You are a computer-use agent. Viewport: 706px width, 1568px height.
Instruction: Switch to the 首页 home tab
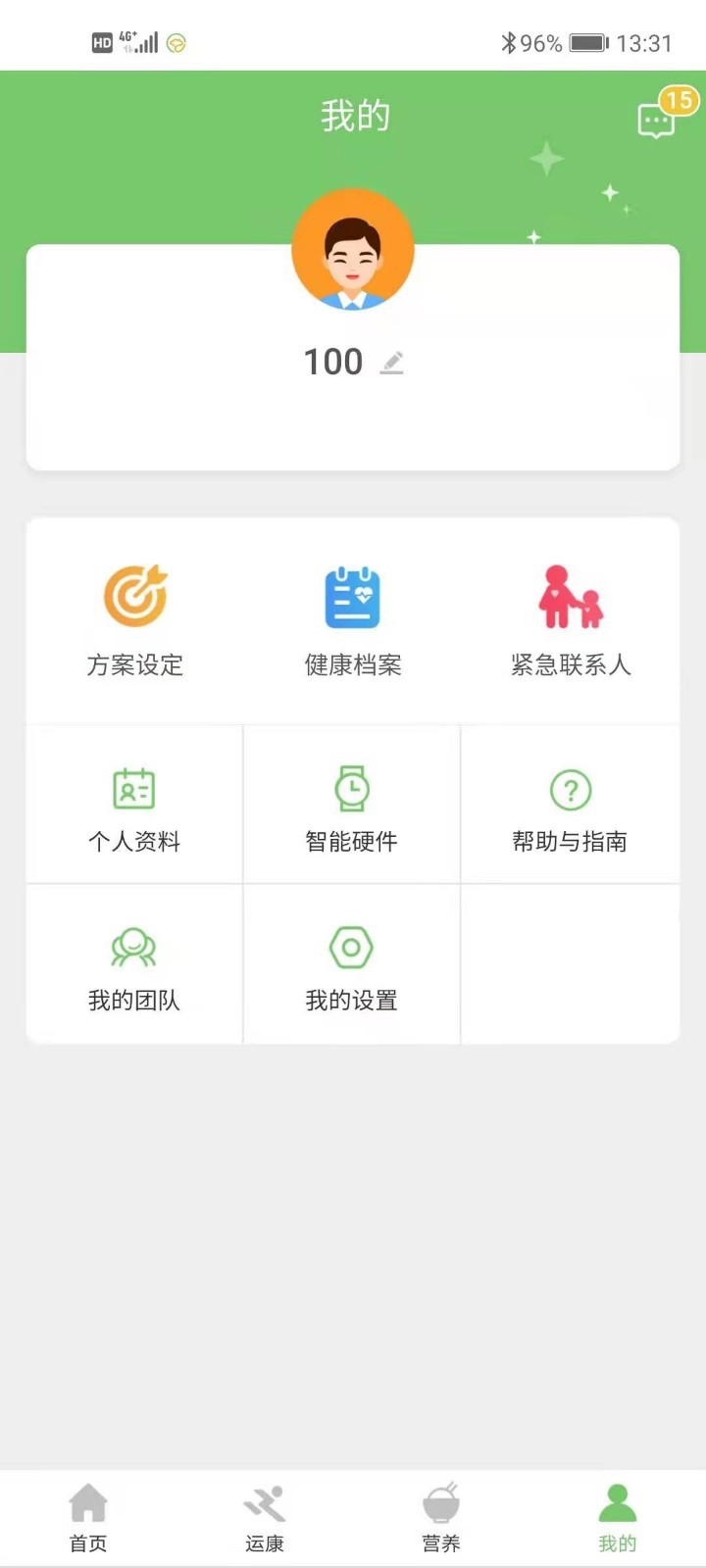[x=88, y=1518]
